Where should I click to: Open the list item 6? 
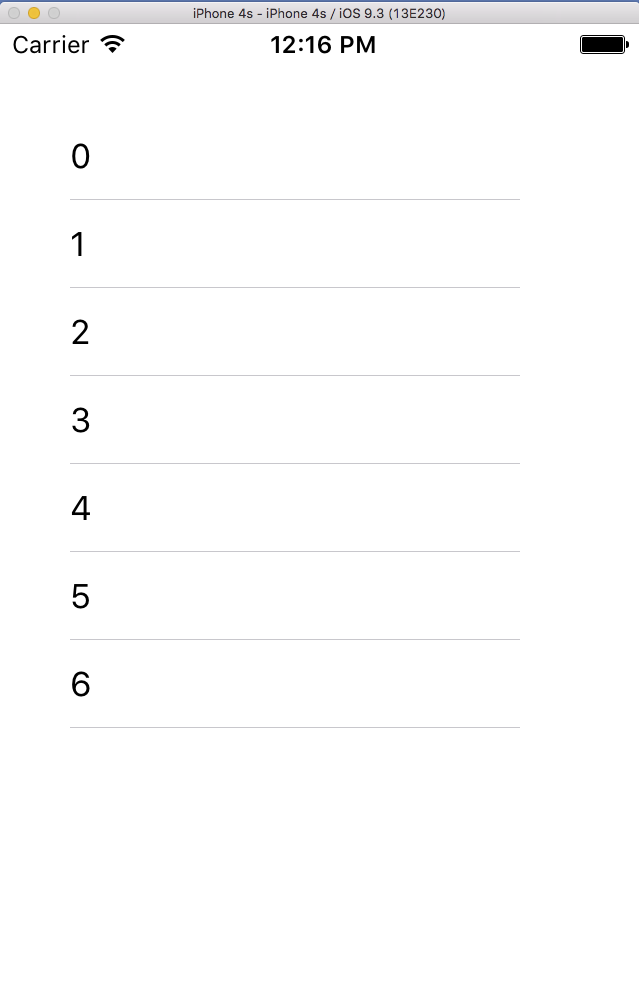pos(294,684)
